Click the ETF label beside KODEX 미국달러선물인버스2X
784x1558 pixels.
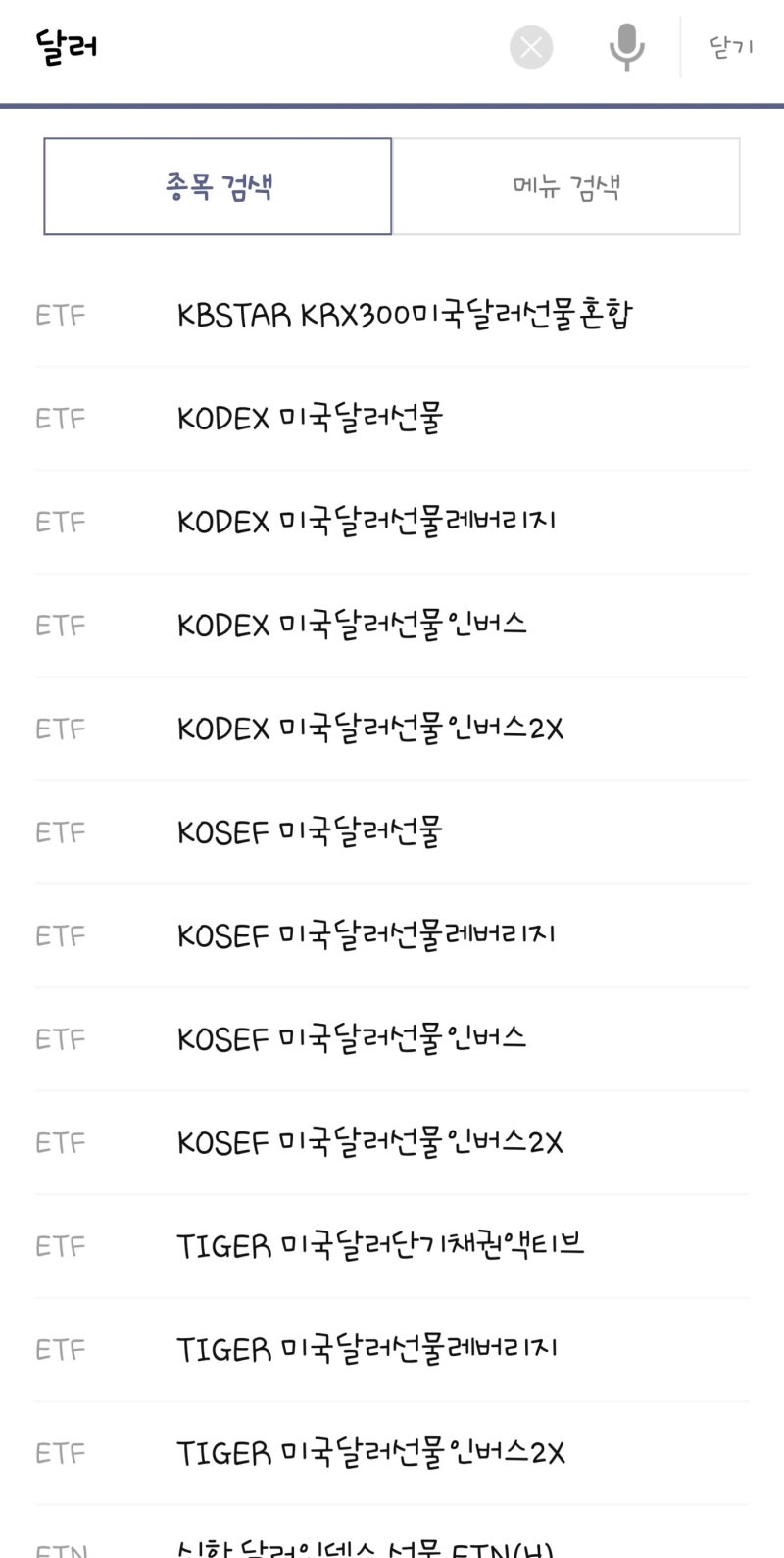pyautogui.click(x=60, y=729)
